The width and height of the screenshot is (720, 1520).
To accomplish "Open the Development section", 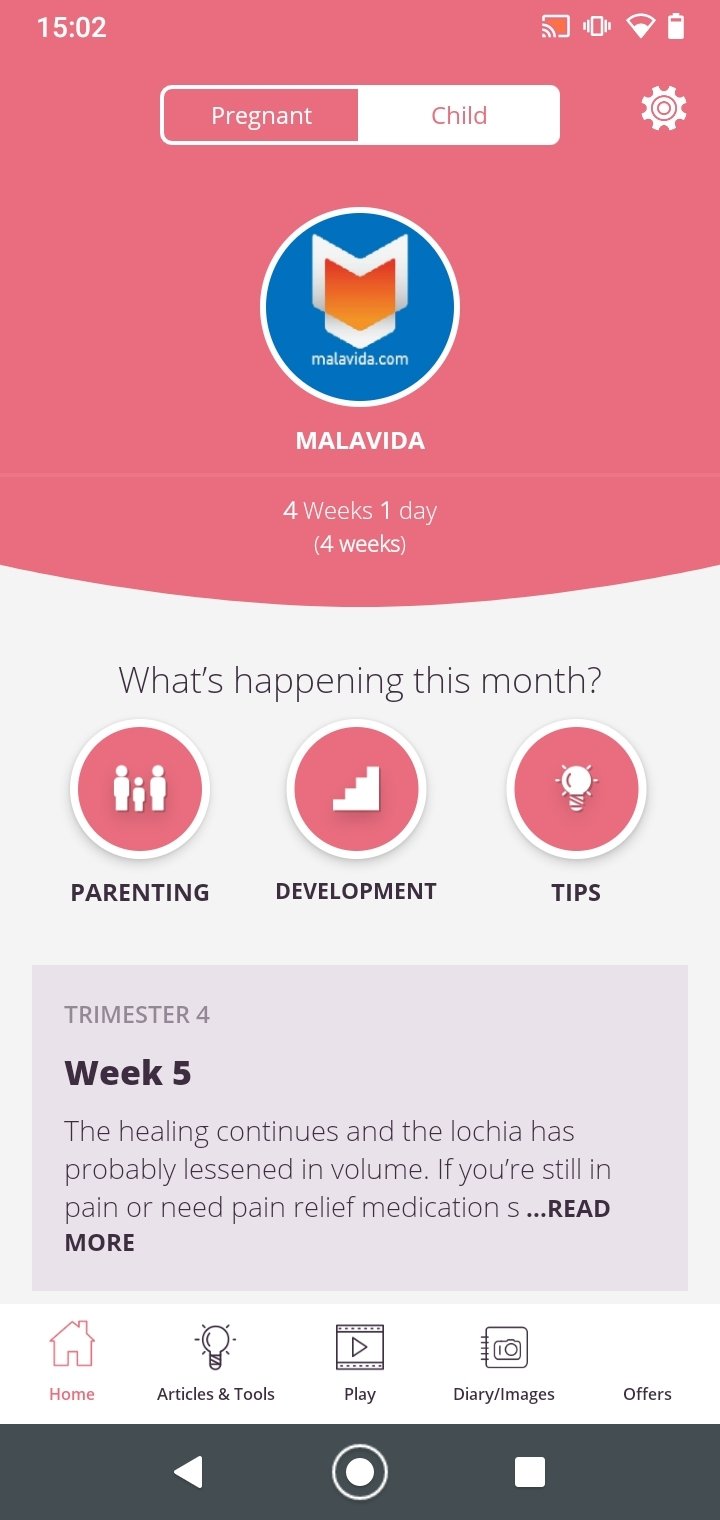I will coord(356,790).
